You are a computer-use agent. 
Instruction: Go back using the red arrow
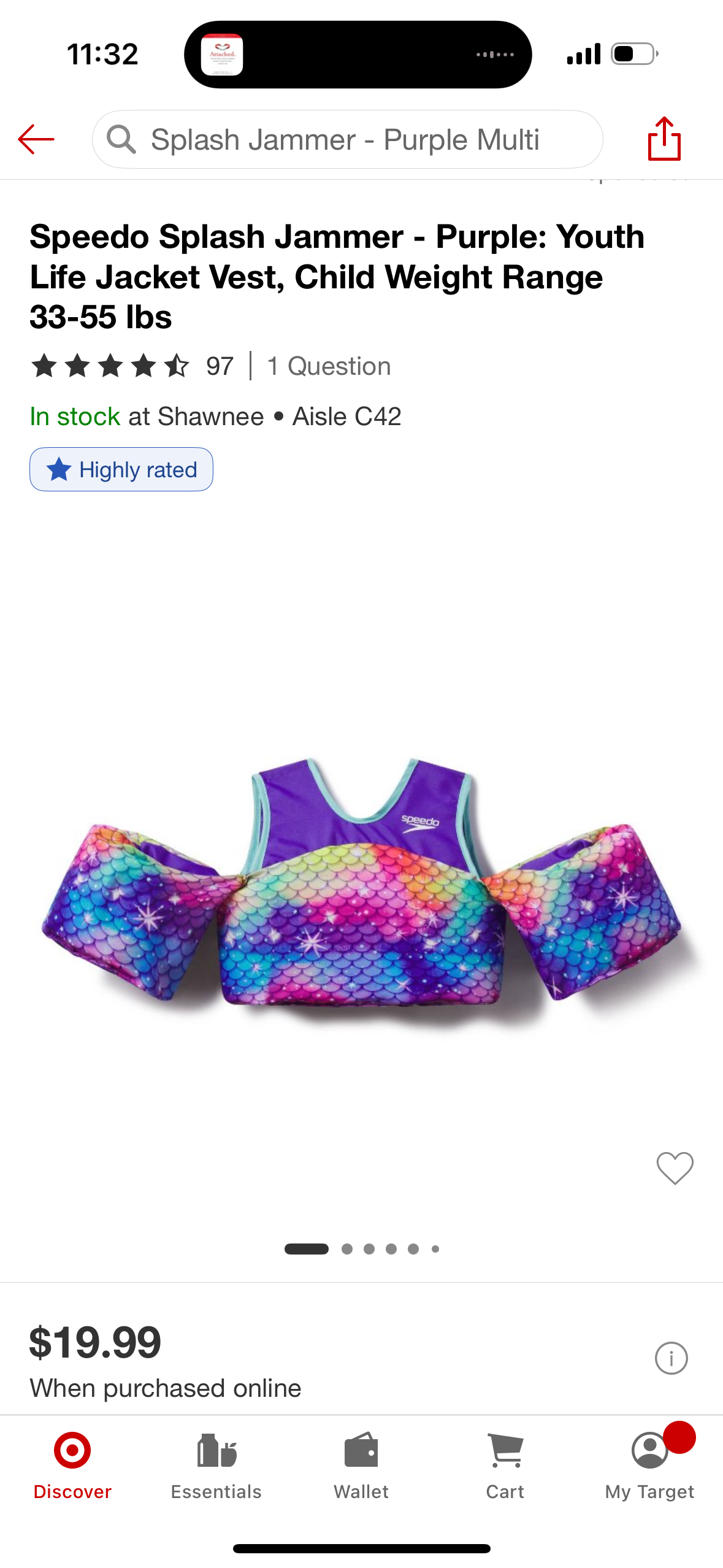click(36, 139)
